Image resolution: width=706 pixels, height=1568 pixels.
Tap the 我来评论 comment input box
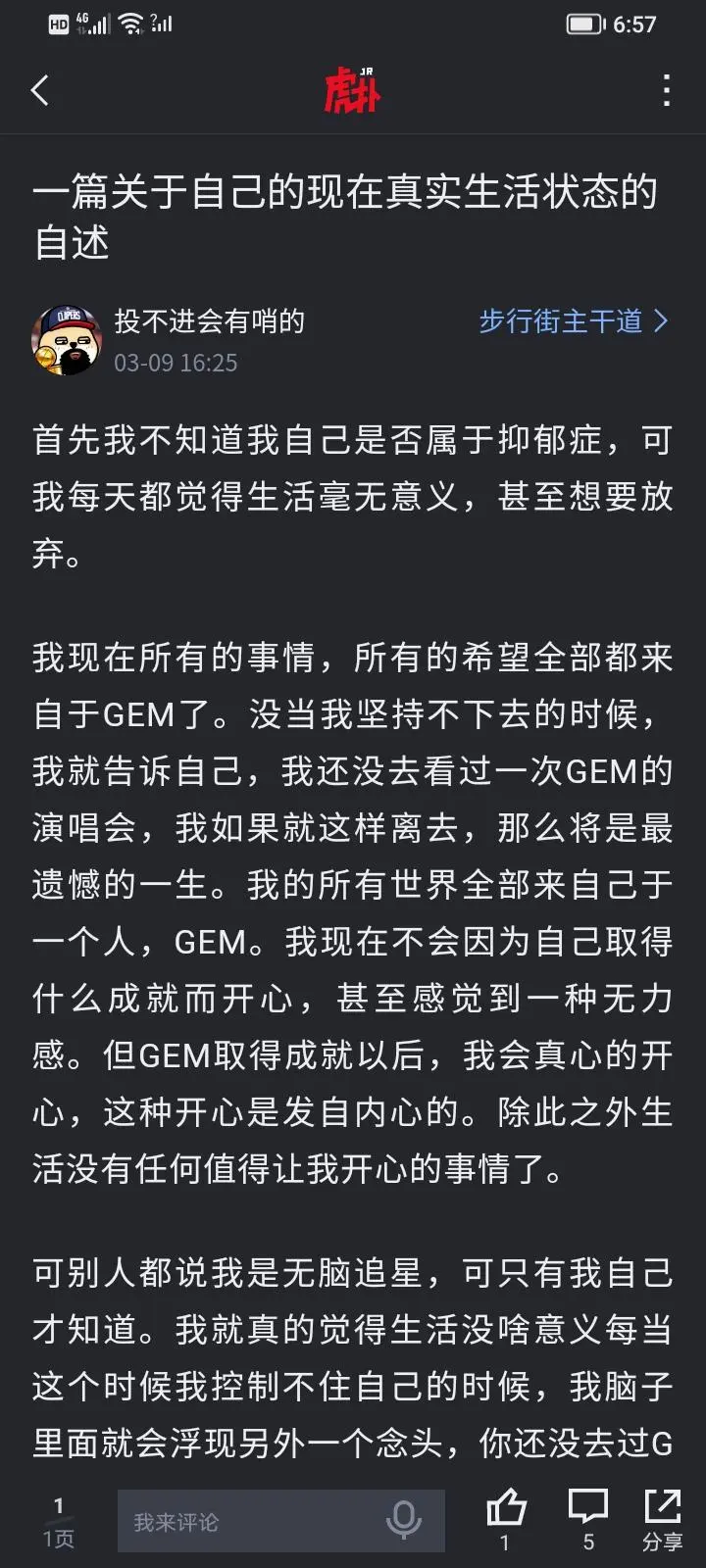pos(245,1521)
